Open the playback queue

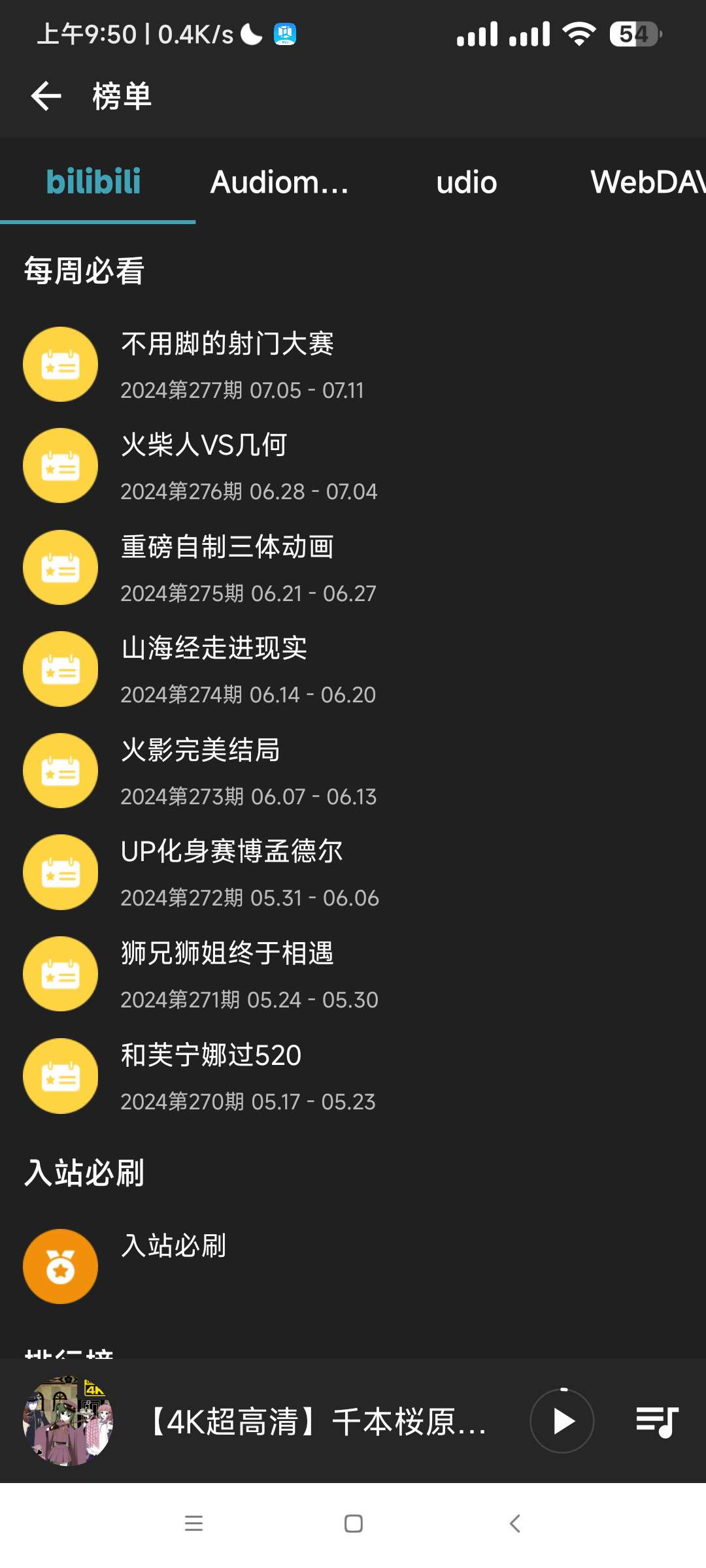coord(657,1422)
